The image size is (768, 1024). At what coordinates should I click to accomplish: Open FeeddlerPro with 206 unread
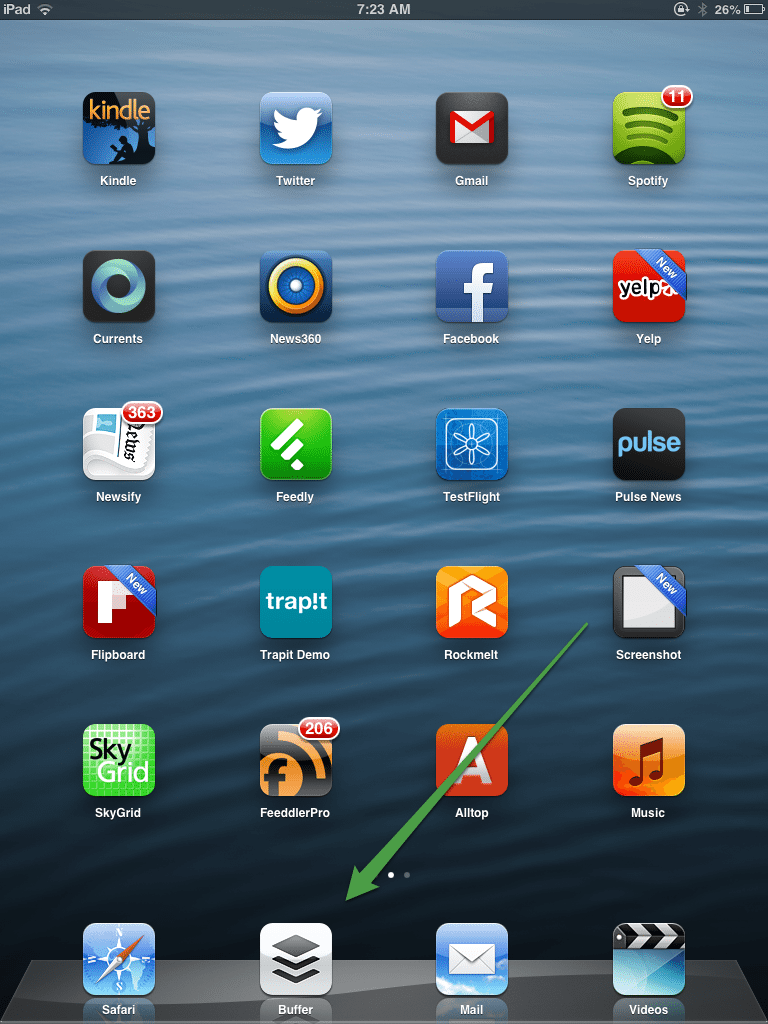click(296, 761)
